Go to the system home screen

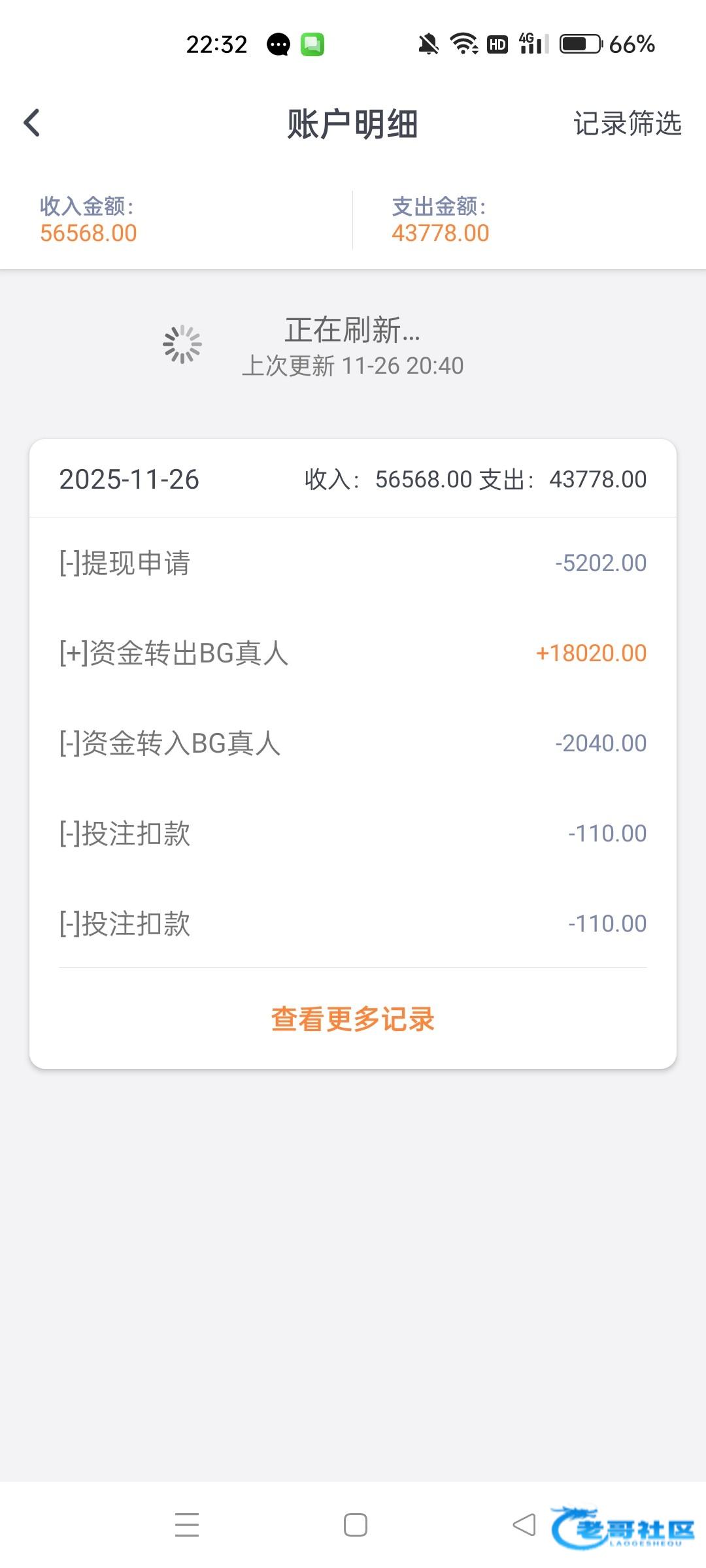(355, 1524)
